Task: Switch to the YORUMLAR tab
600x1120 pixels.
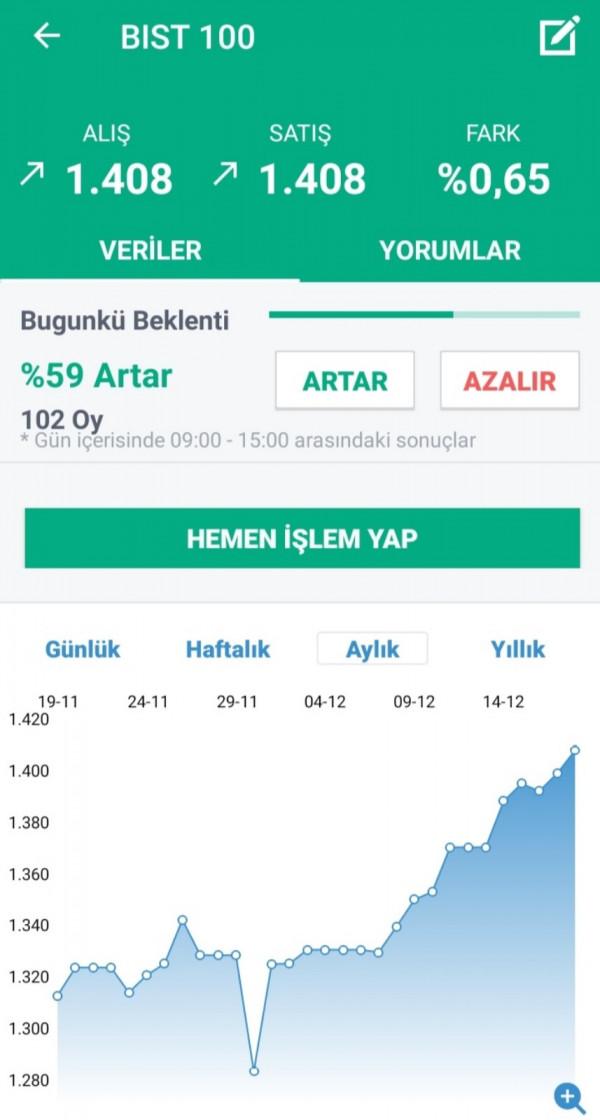Action: pyautogui.click(x=450, y=251)
